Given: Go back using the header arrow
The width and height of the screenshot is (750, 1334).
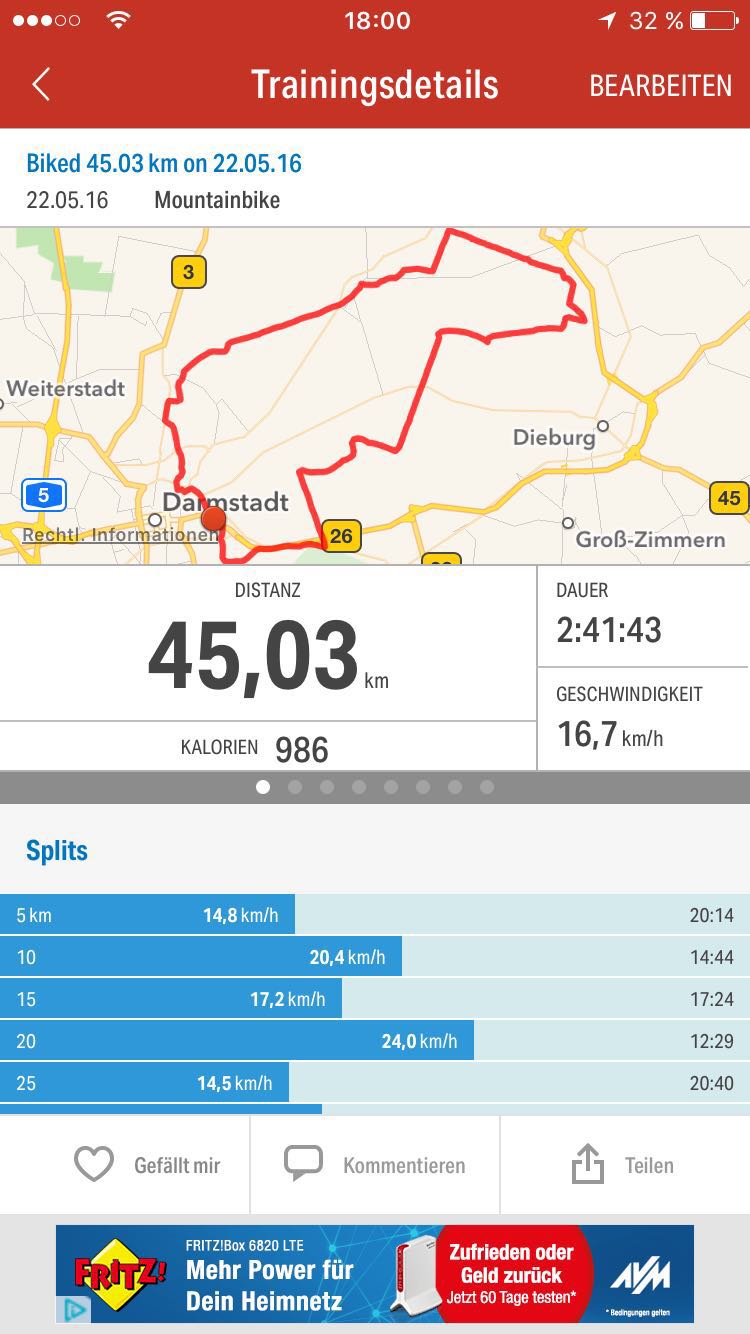Looking at the screenshot, I should tap(40, 85).
